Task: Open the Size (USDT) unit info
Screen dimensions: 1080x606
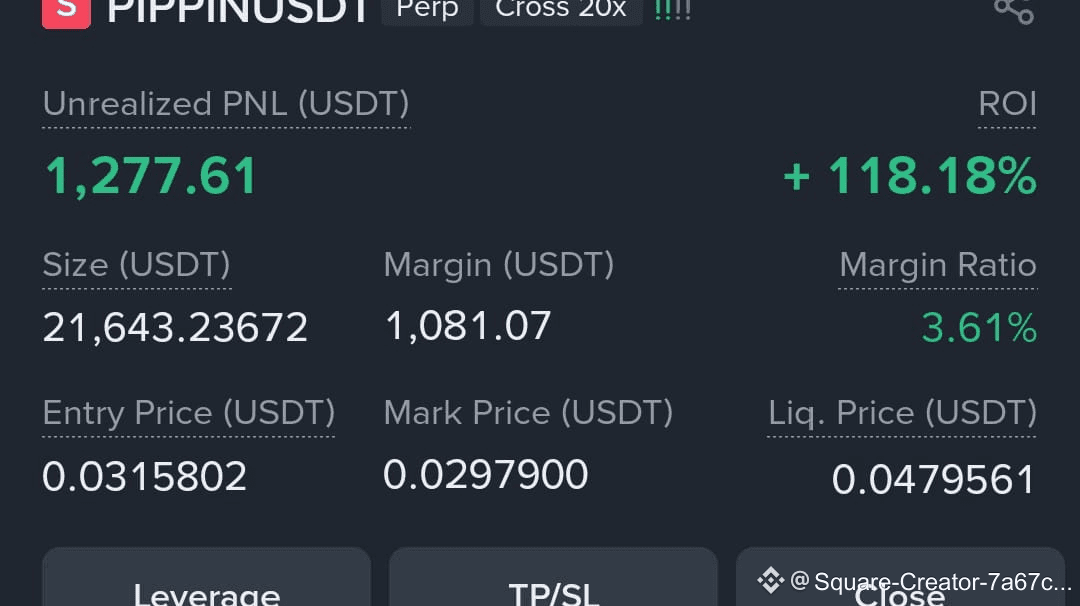Action: coord(136,266)
